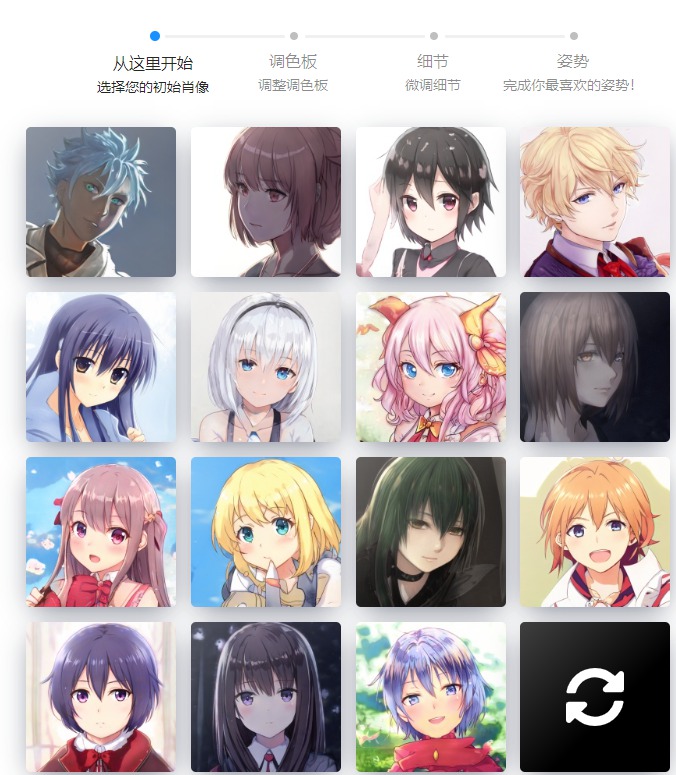This screenshot has width=676, height=775.
Task: Go to the 细节 details step
Action: 433,62
